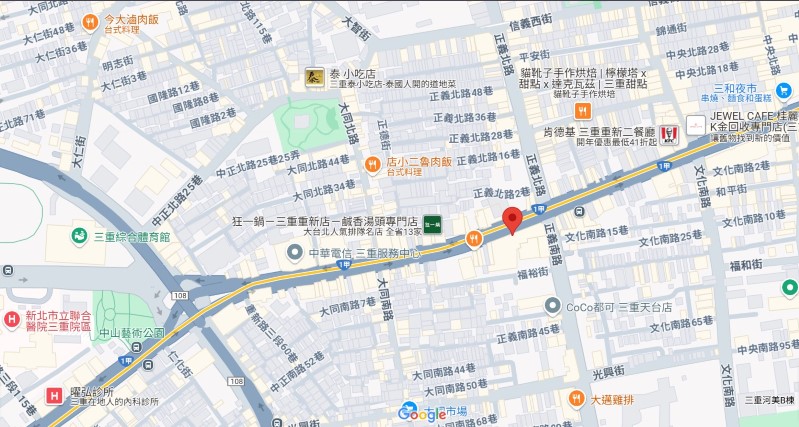This screenshot has height=427, width=799.
Task: Open 新北市立聯合醫院三重院區 hospital marker
Action: coord(11,318)
